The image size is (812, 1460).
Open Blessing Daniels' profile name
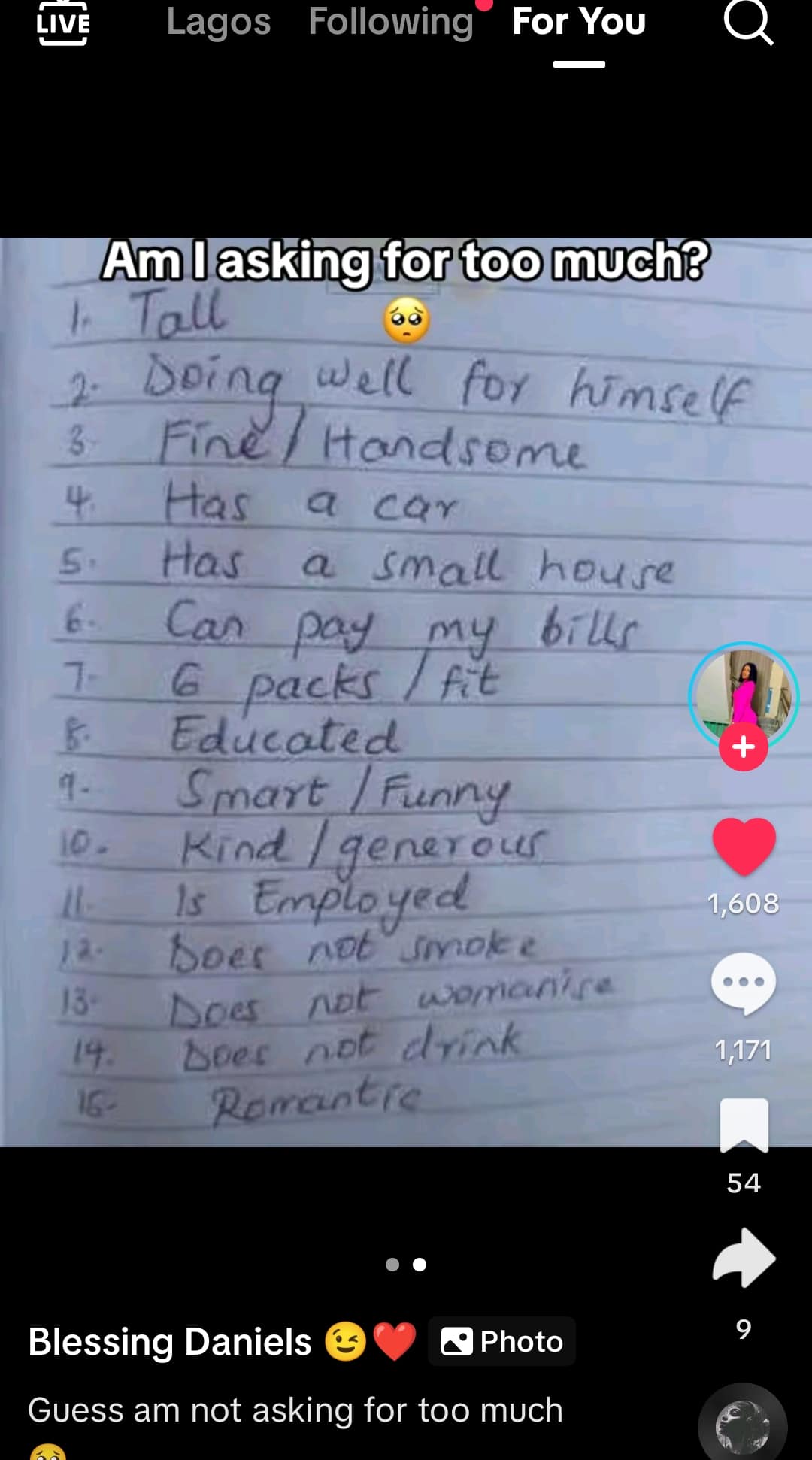(x=170, y=1342)
